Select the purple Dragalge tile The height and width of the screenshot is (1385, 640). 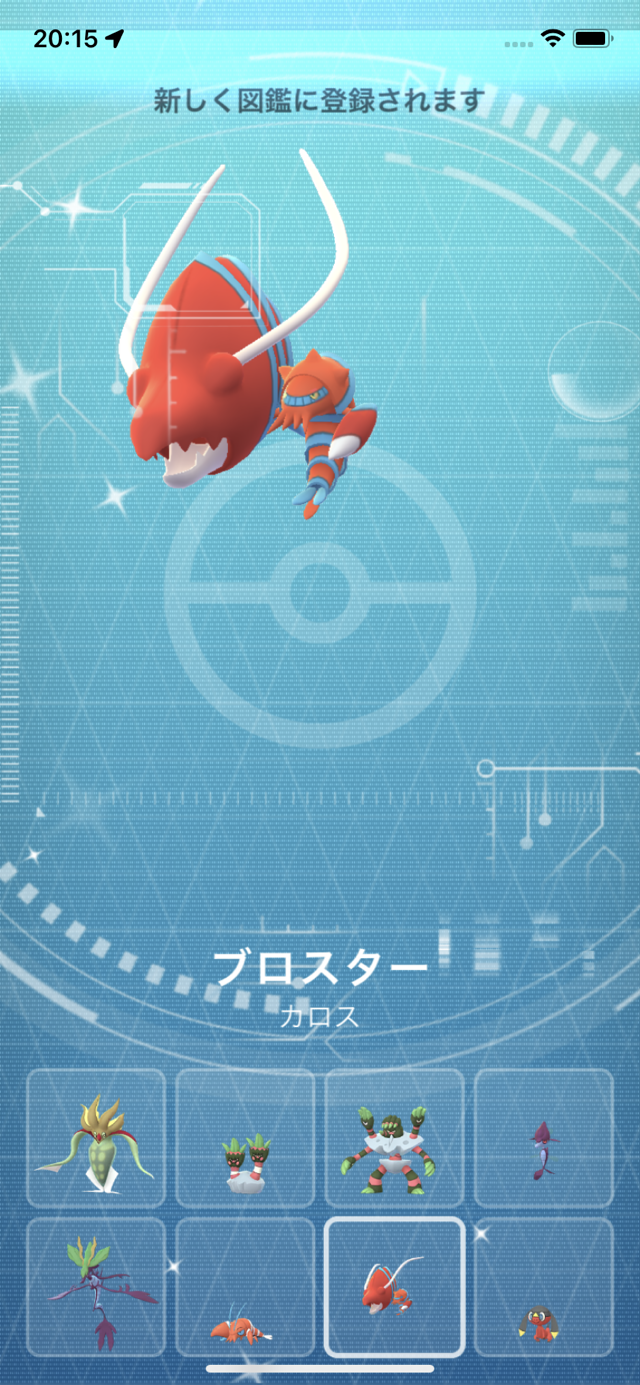pos(96,1285)
